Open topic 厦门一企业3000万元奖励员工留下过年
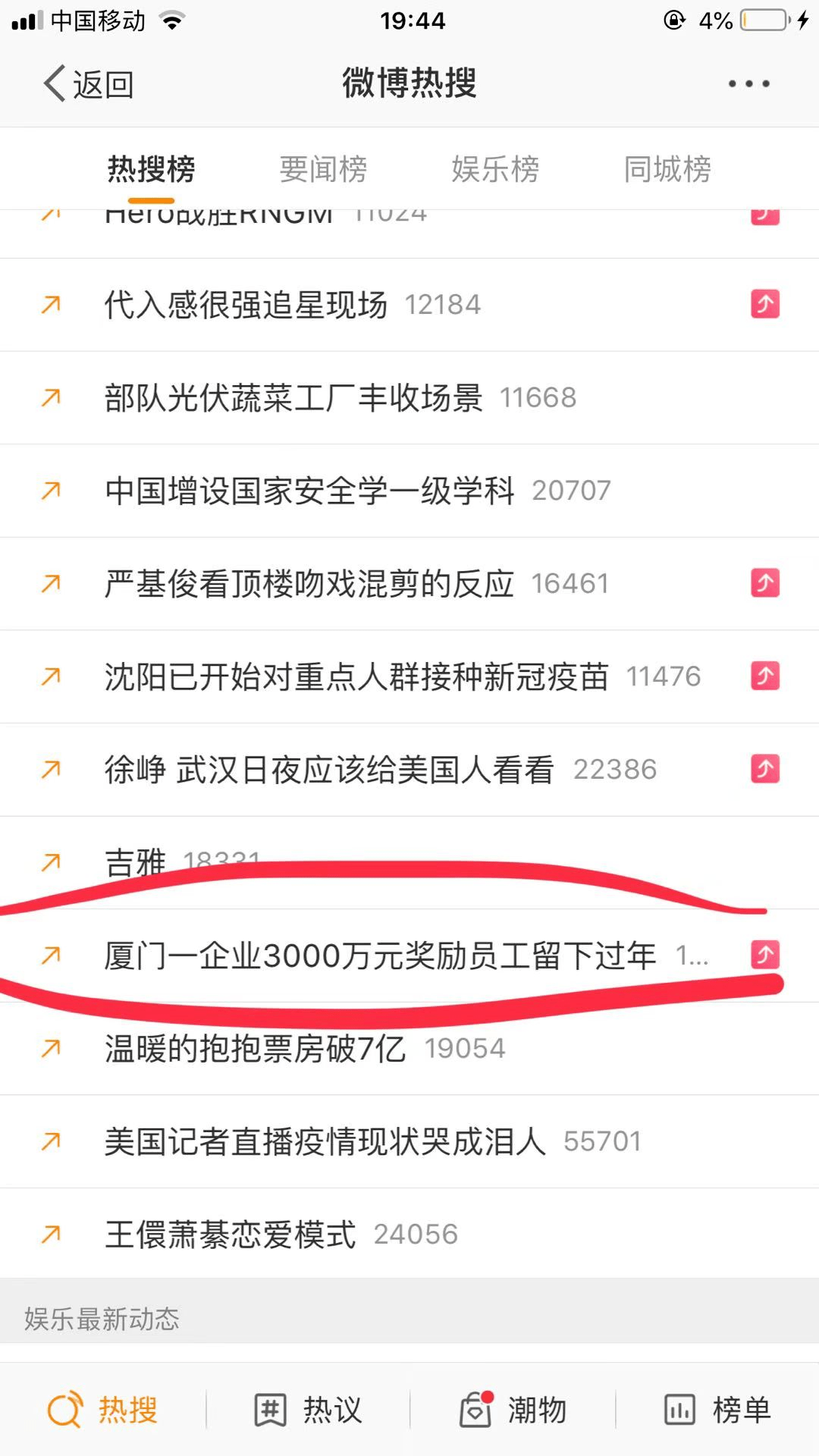This screenshot has height=1456, width=819. tap(380, 955)
